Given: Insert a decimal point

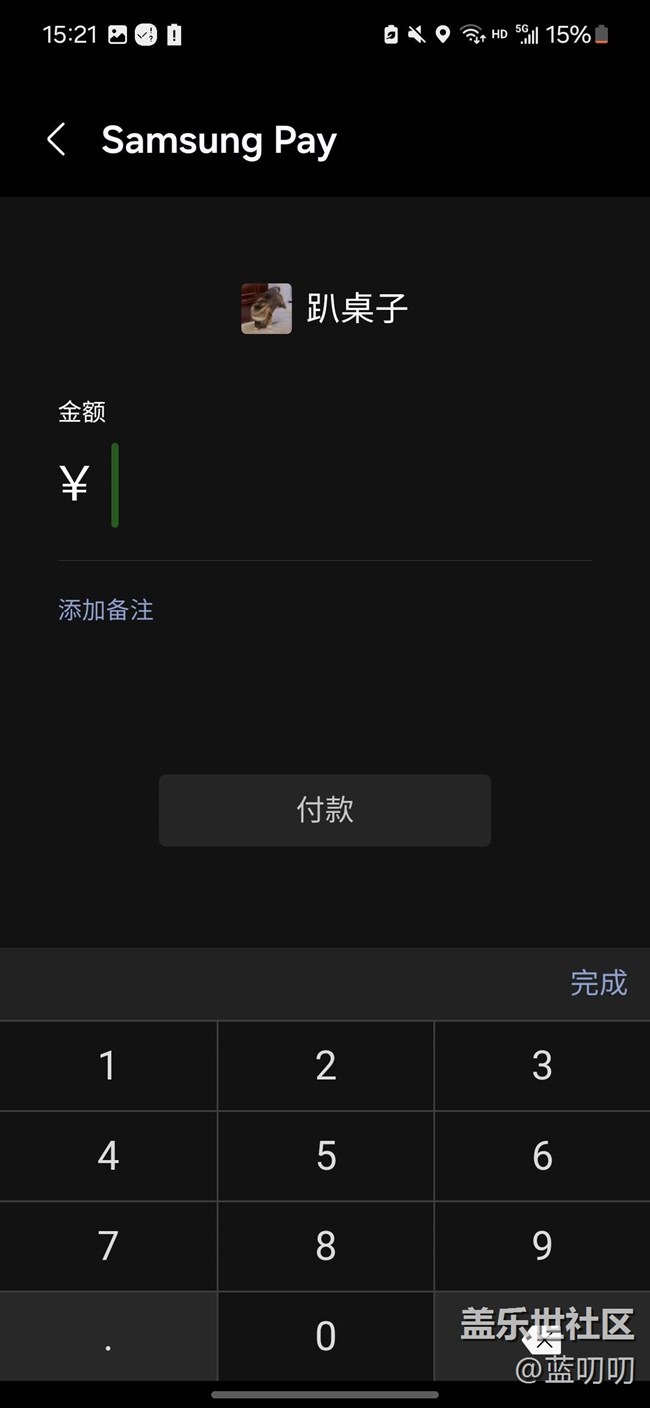Looking at the screenshot, I should [108, 1336].
